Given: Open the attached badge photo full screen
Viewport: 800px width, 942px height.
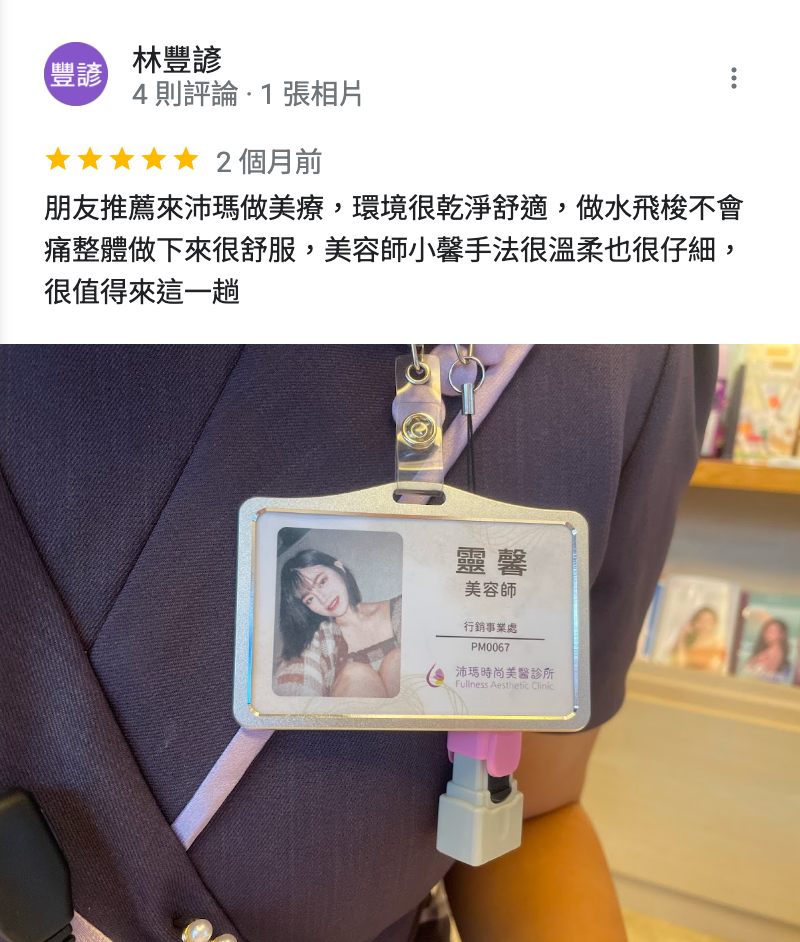Looking at the screenshot, I should [x=400, y=642].
